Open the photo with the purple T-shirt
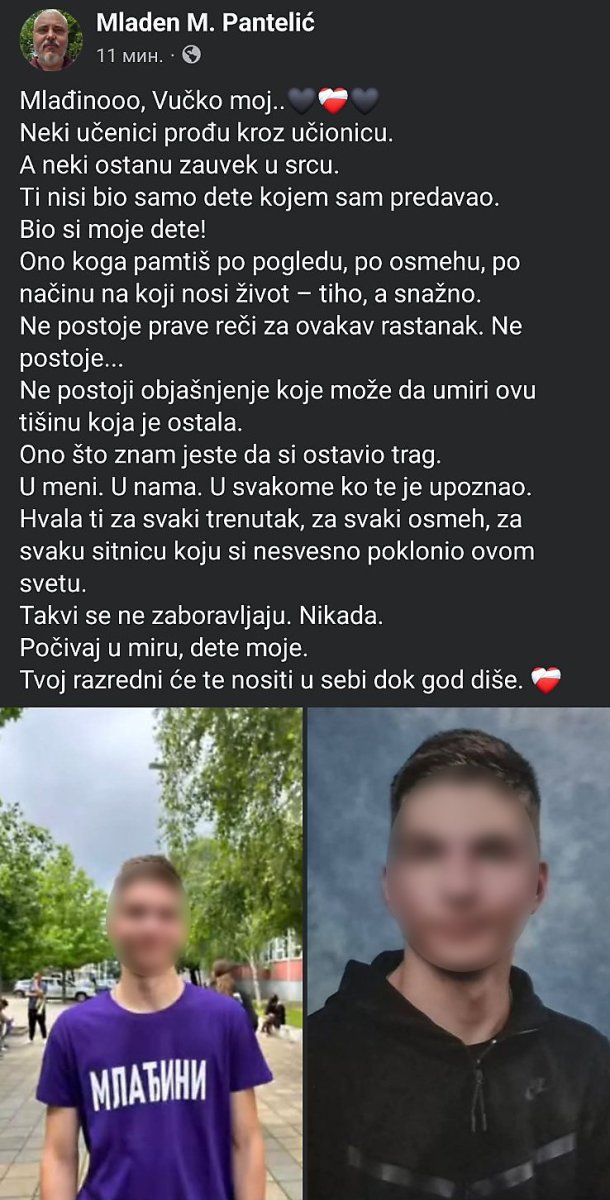 point(151,953)
